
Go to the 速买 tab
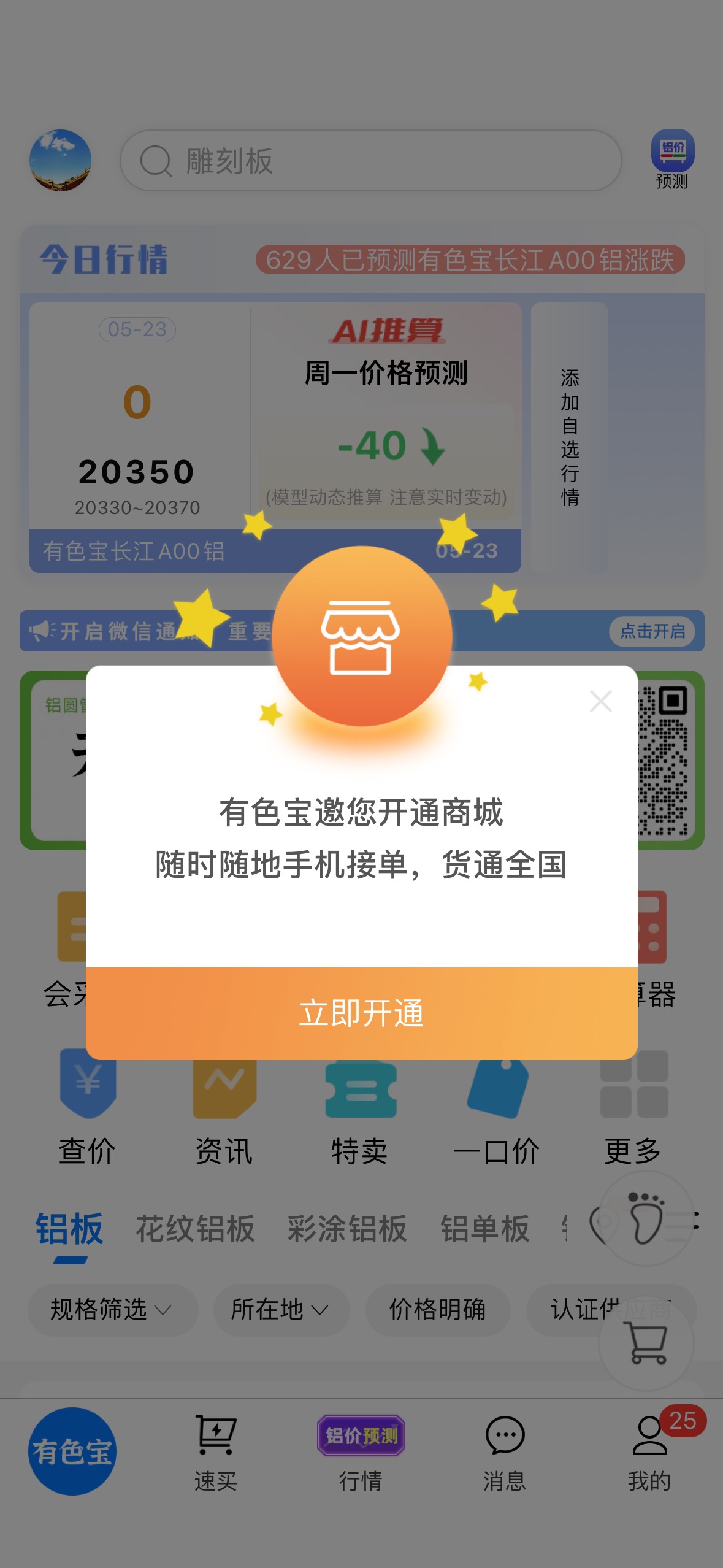(216, 1453)
